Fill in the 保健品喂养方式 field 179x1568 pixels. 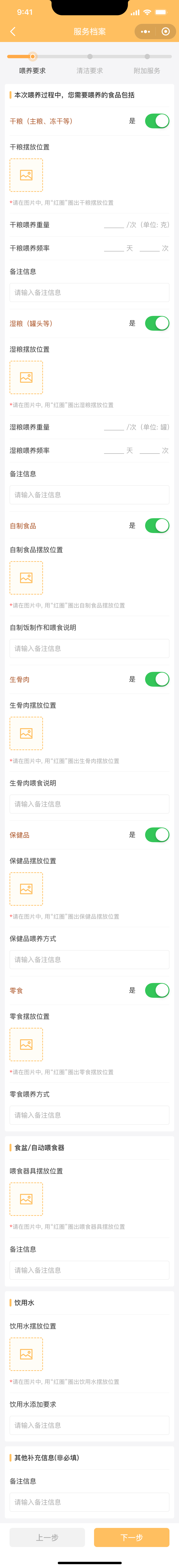(x=89, y=959)
